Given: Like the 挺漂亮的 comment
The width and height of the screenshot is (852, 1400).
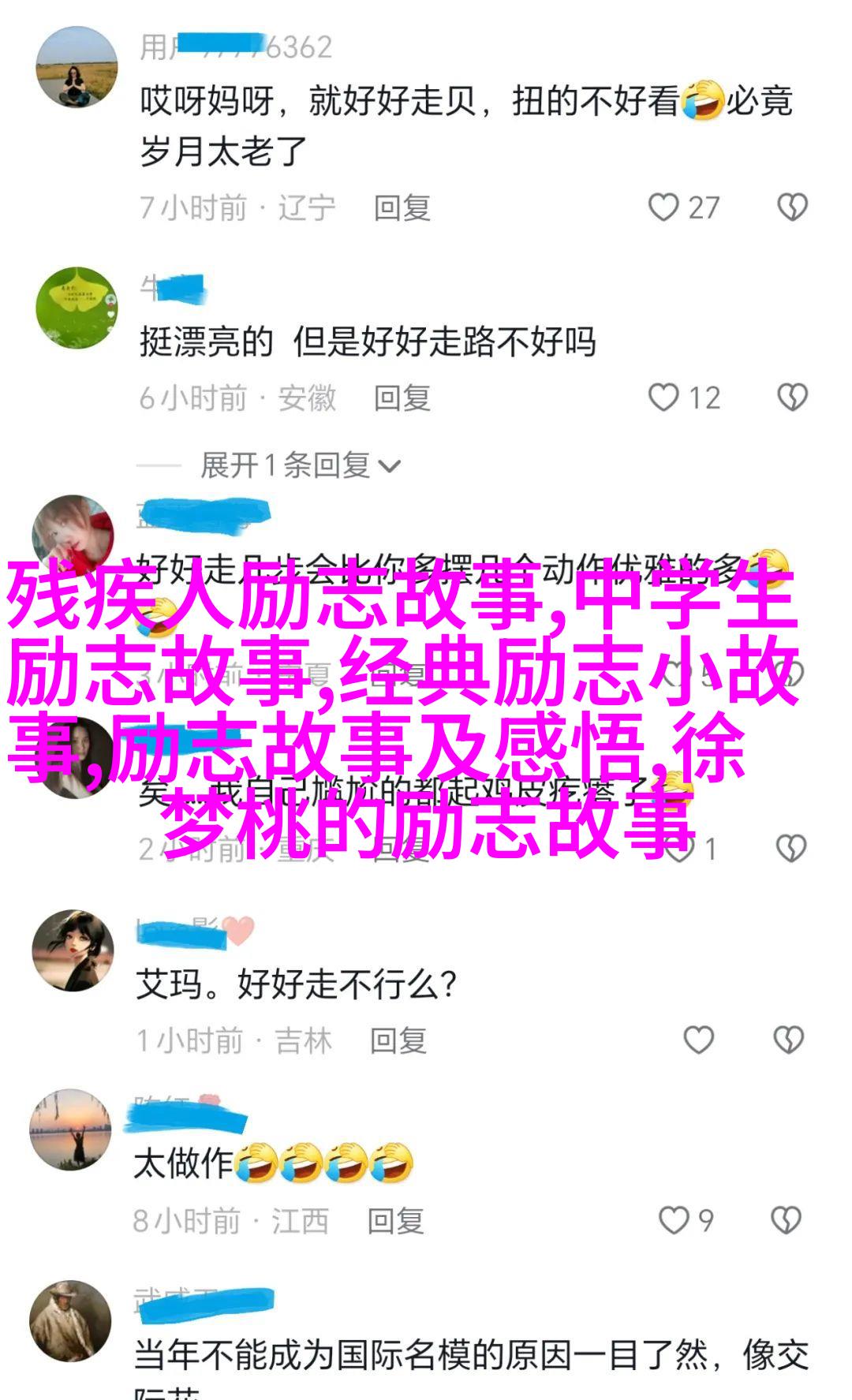Looking at the screenshot, I should point(663,398).
